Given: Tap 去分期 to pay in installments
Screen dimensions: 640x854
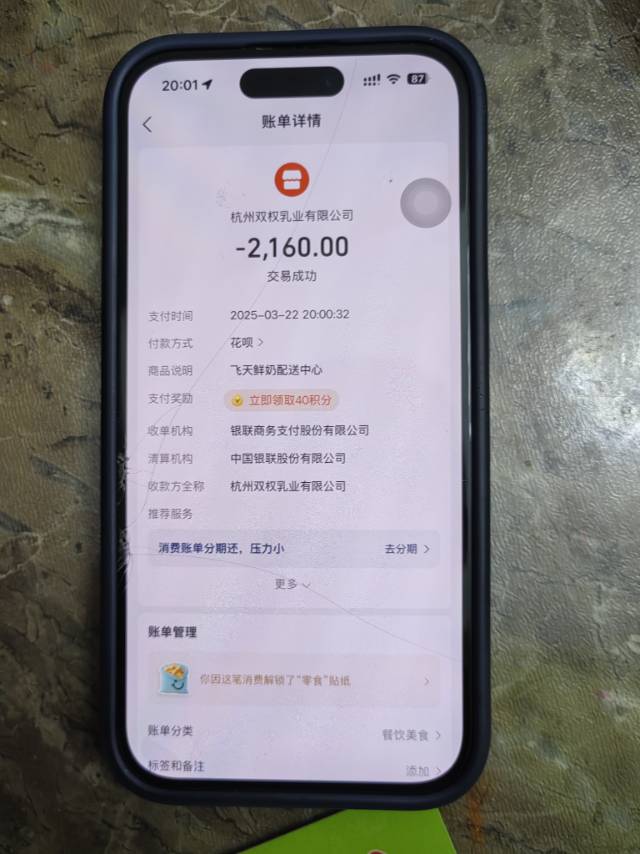Looking at the screenshot, I should [x=406, y=549].
